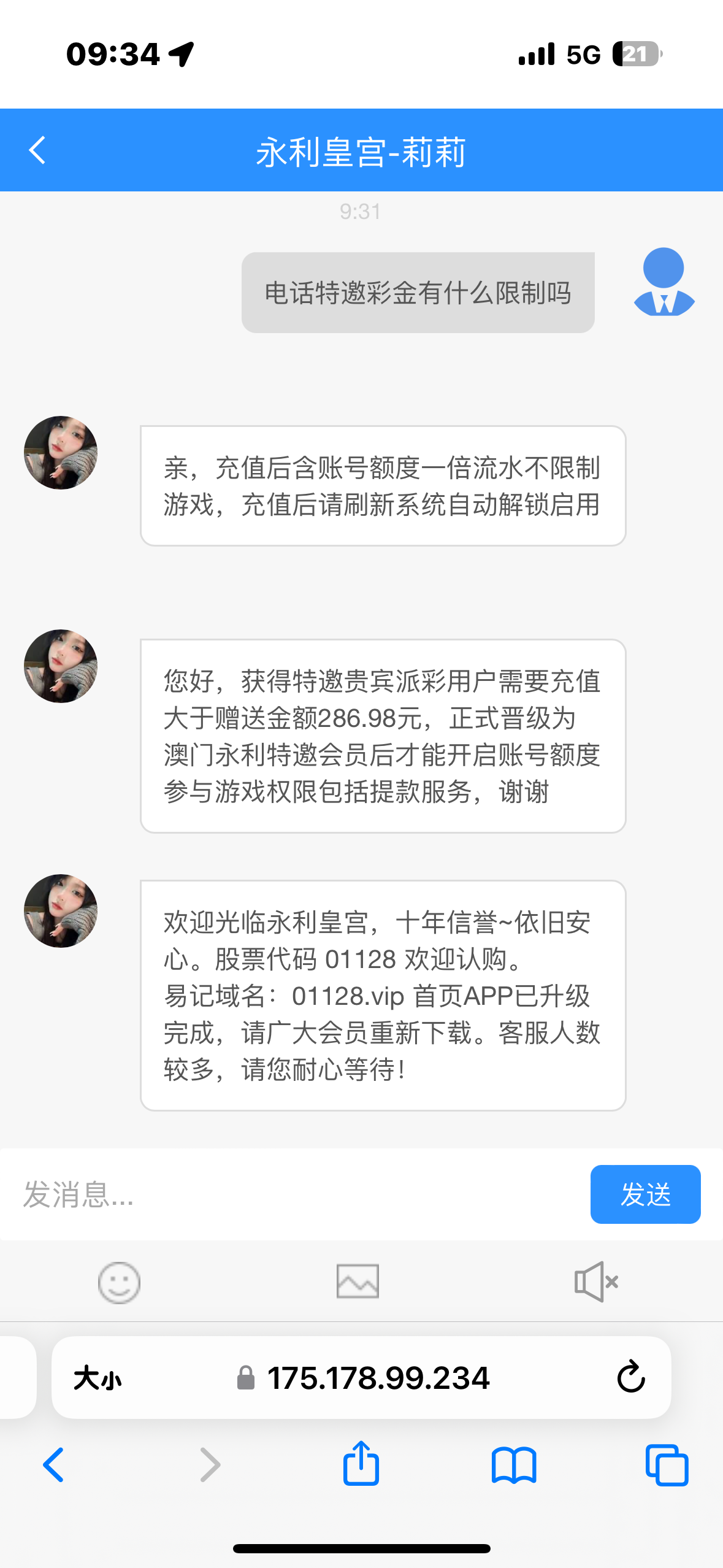Image resolution: width=723 pixels, height=1568 pixels.
Task: Open the 大小 page settings menu
Action: tap(98, 1378)
